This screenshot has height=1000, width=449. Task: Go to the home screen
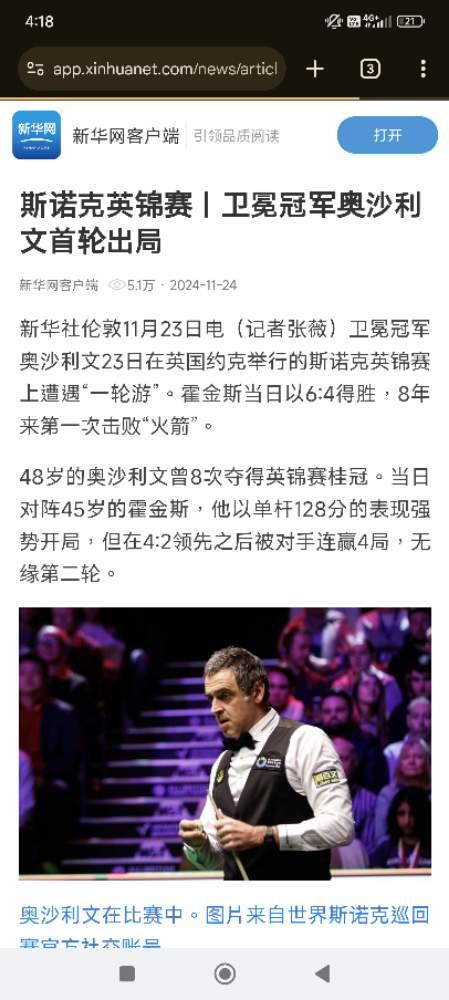[224, 973]
